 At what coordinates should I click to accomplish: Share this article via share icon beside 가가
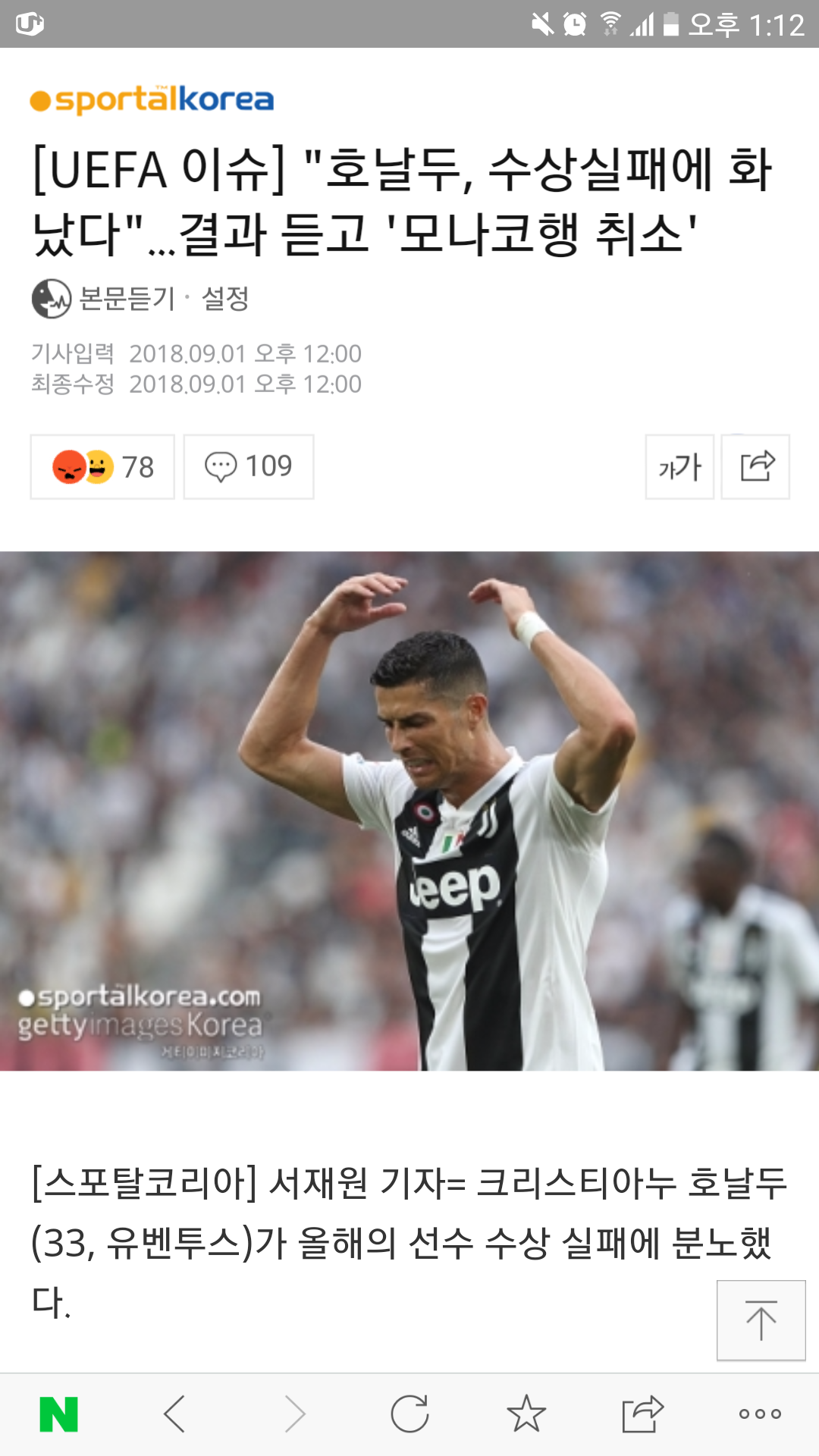click(756, 467)
